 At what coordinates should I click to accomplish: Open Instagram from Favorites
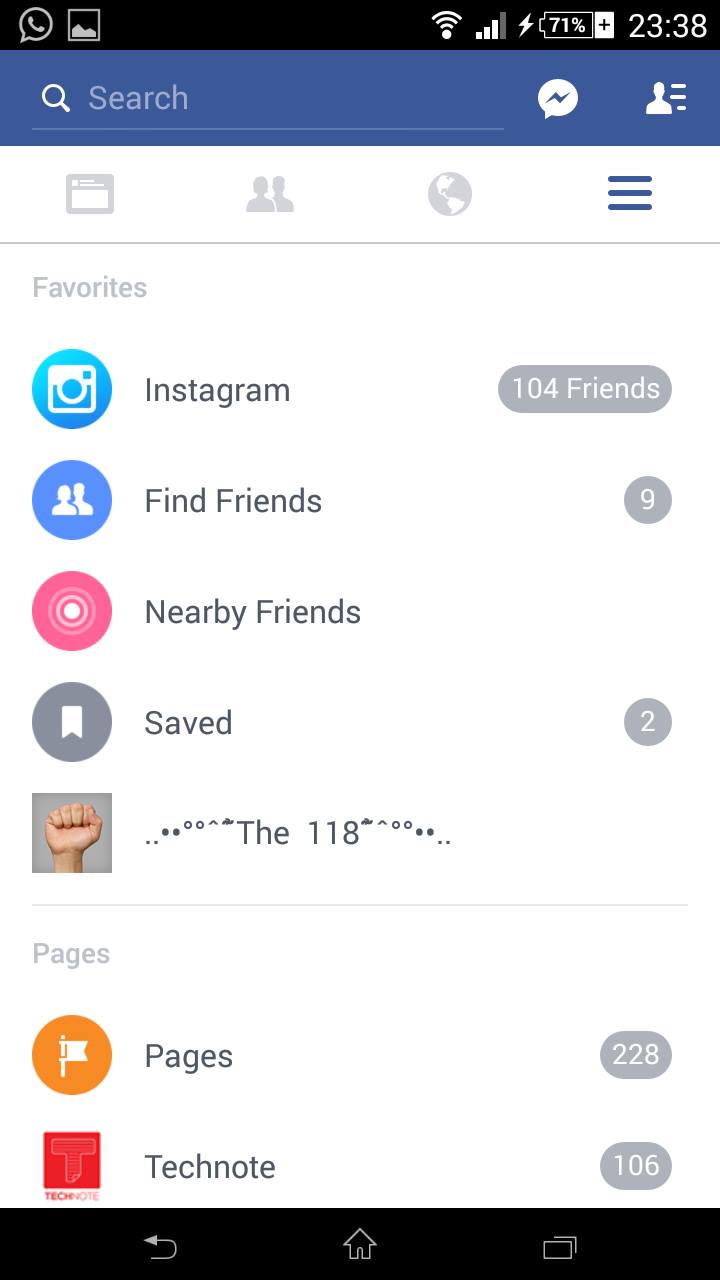(360, 389)
